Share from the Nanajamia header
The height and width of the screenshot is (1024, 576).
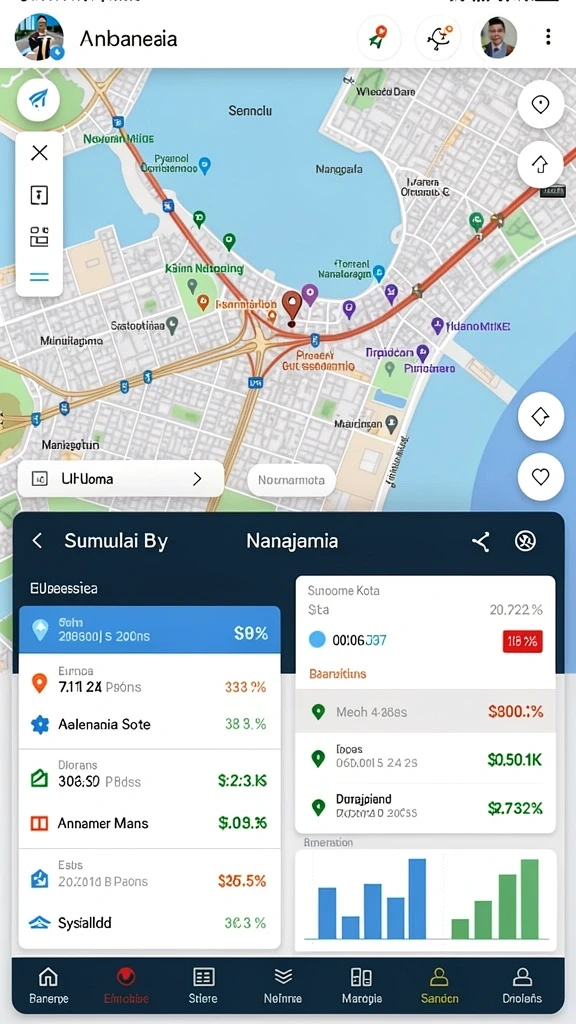[481, 541]
